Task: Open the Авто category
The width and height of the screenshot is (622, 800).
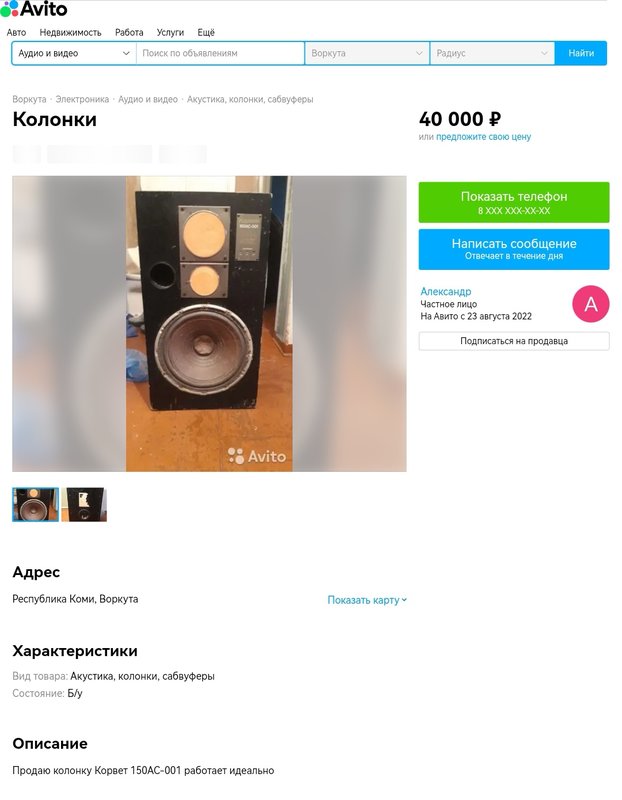Action: click(x=17, y=33)
